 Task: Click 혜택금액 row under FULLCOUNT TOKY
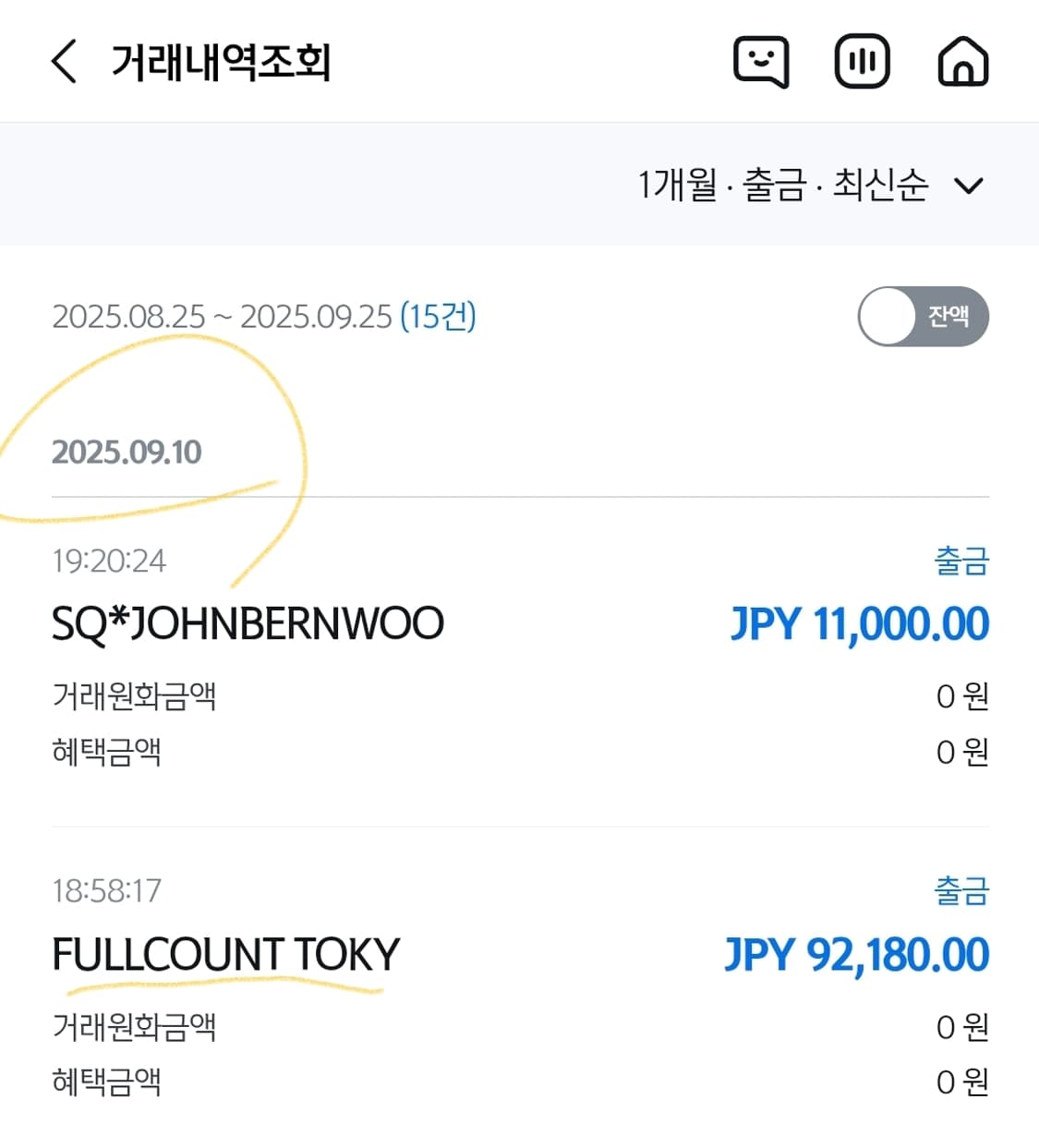pyautogui.click(x=107, y=1082)
